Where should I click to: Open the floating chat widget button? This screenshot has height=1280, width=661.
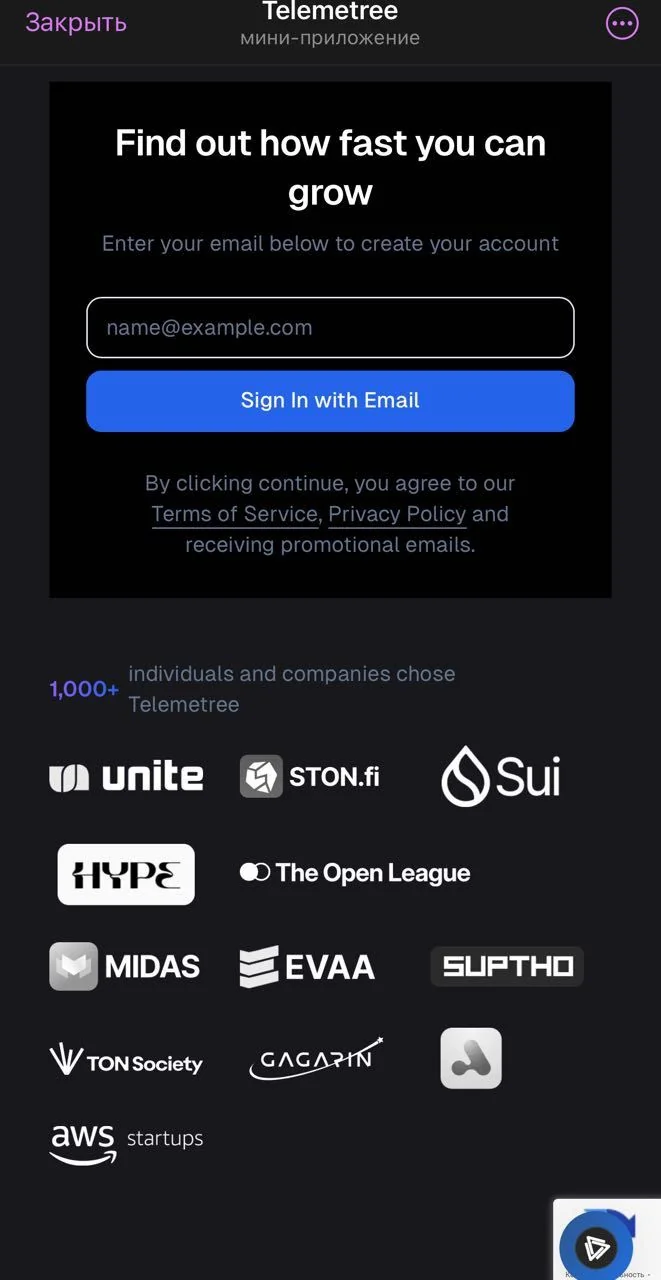click(596, 1247)
